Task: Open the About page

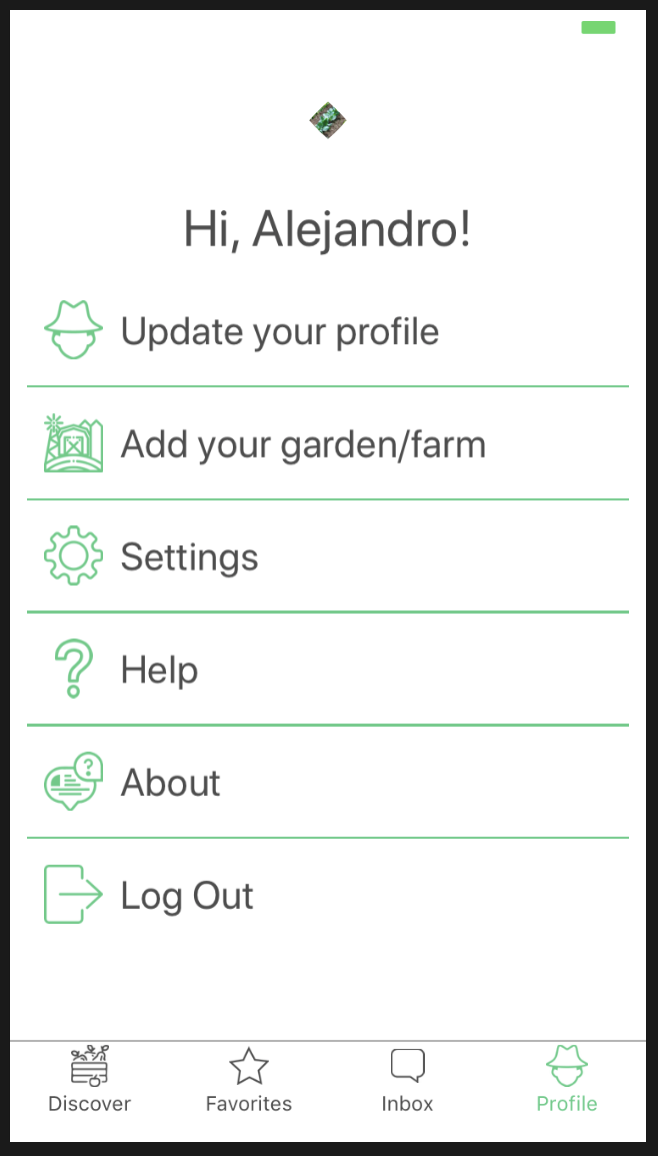Action: 171,783
